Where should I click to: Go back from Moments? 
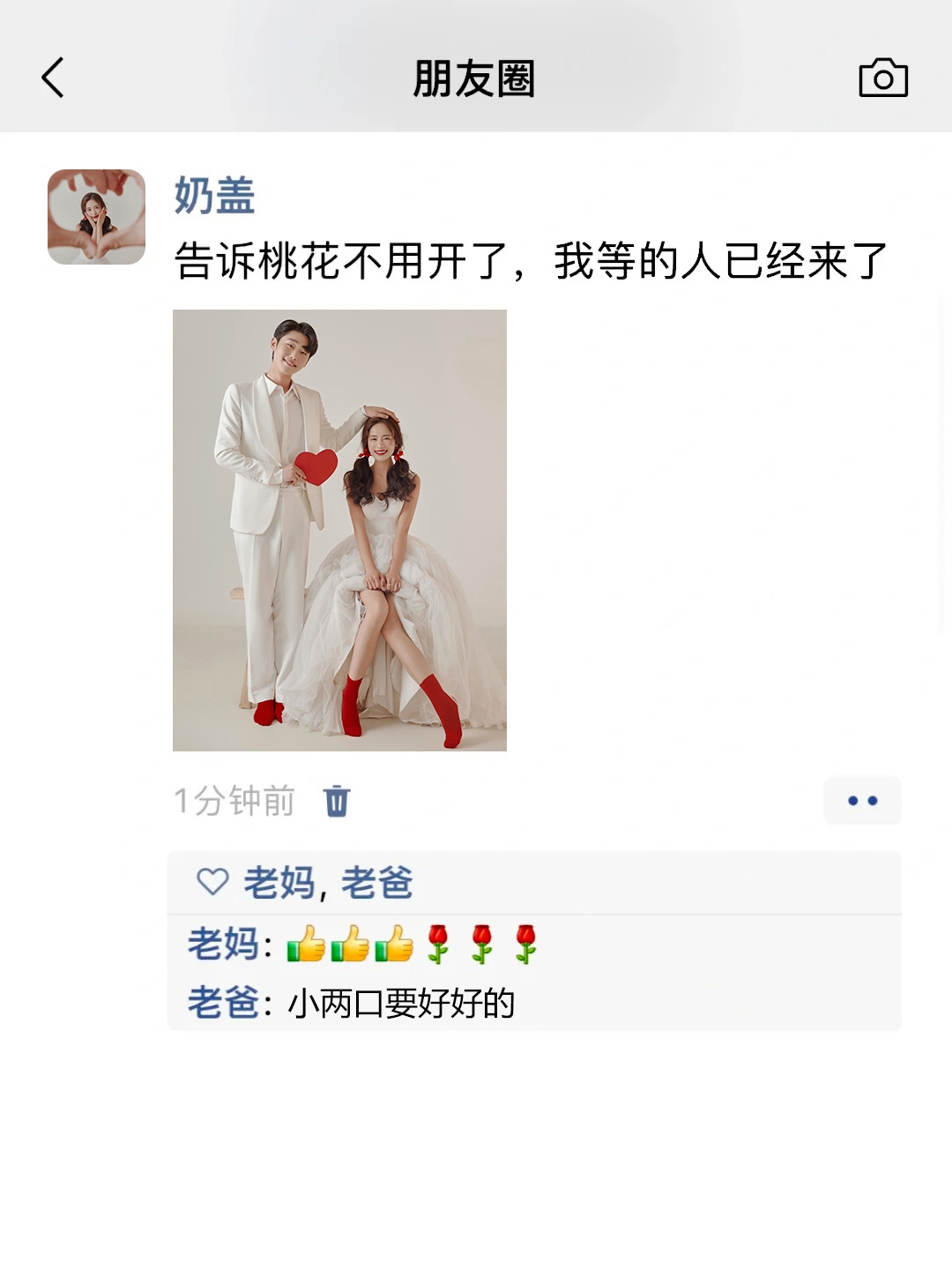tap(54, 78)
